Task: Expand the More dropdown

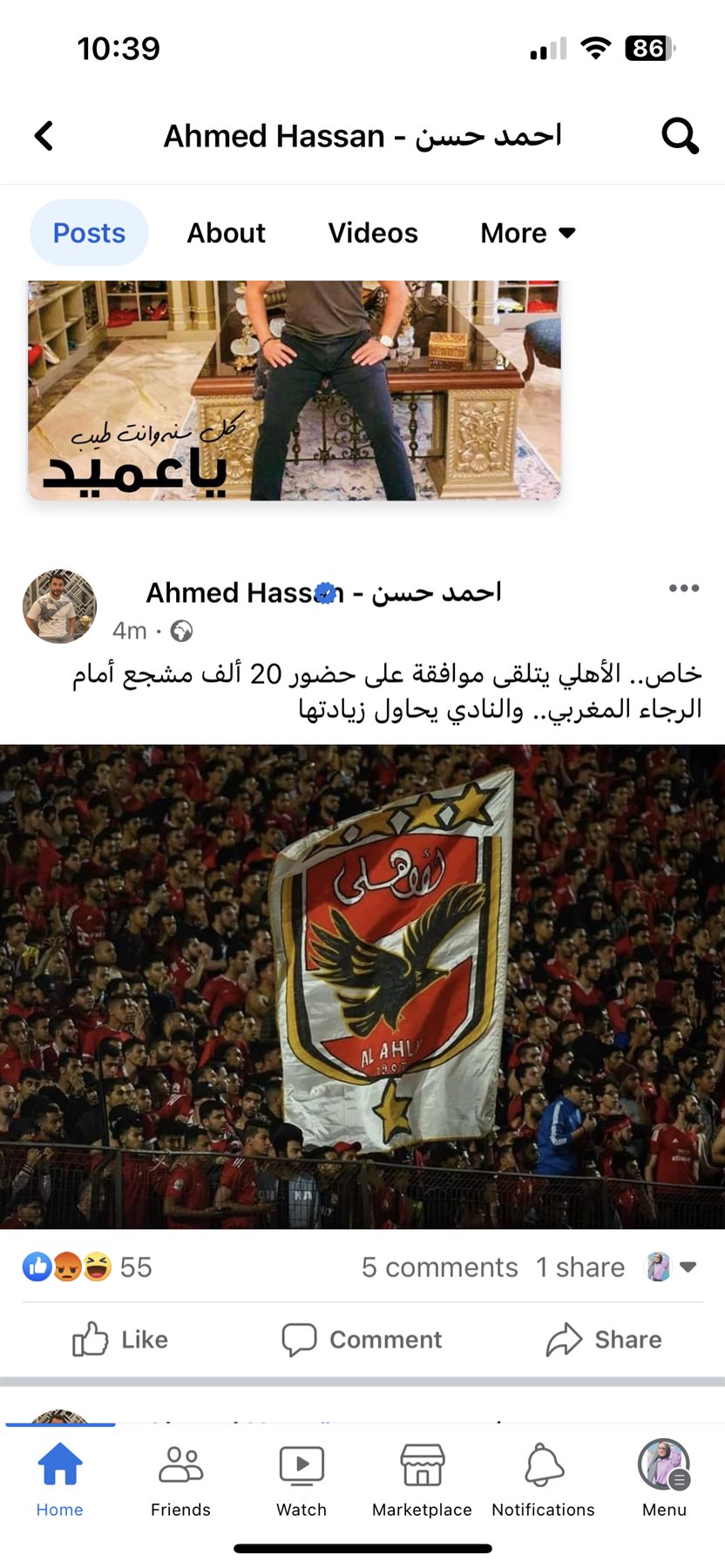Action: pos(527,233)
